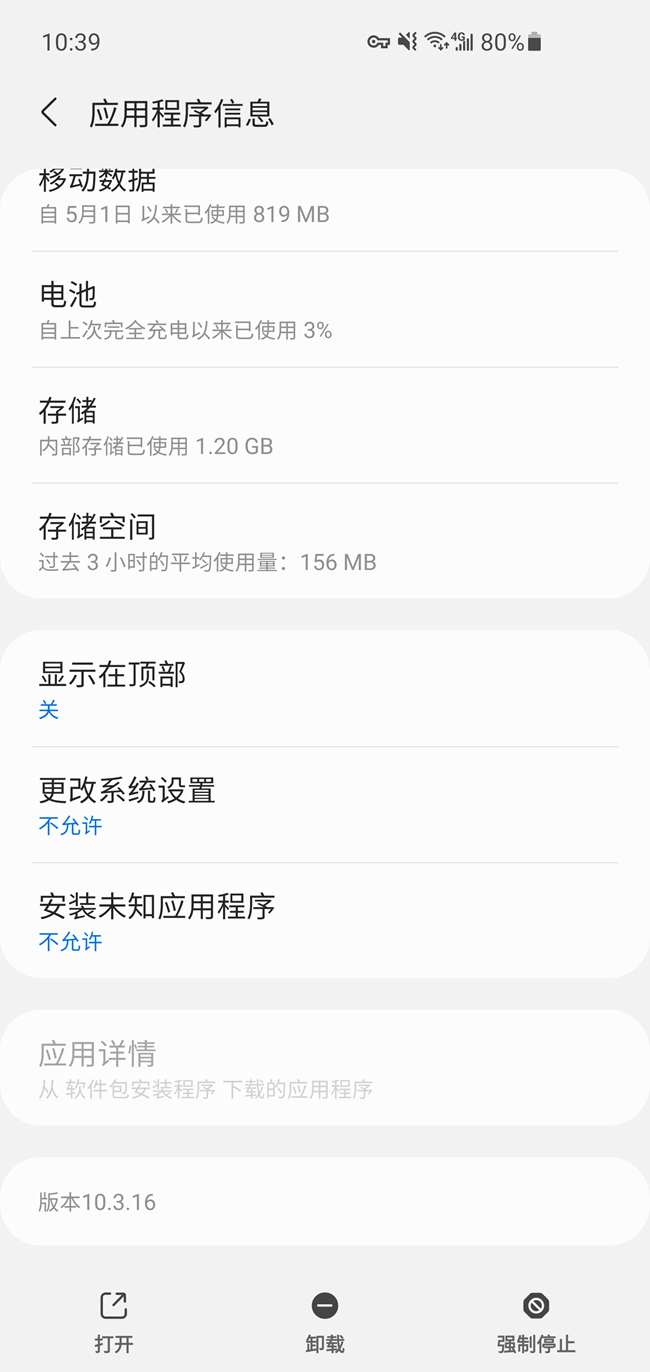
Task: Open the 电池 usage row
Action: click(x=325, y=310)
